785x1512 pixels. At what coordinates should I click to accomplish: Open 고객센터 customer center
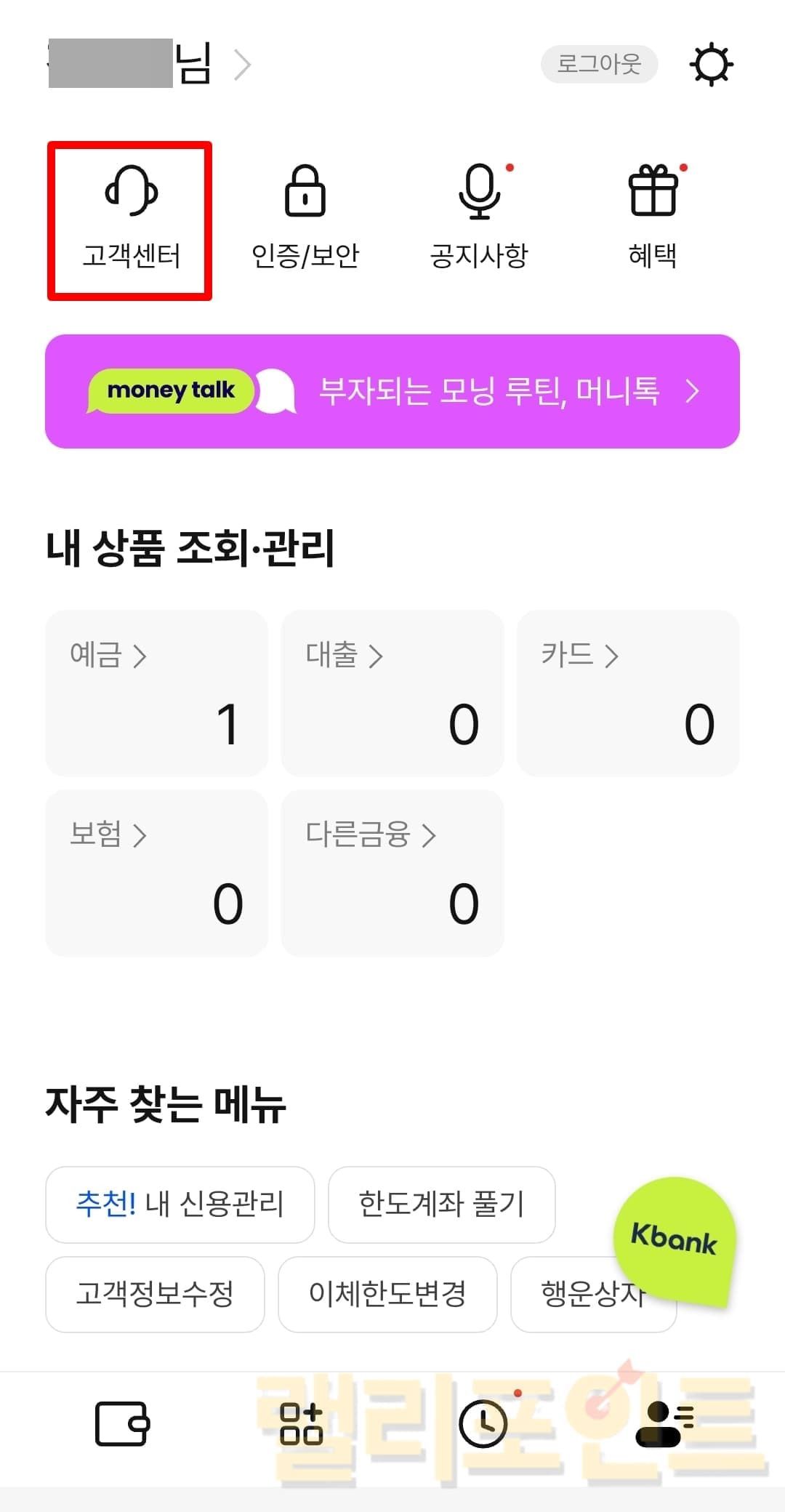[x=130, y=221]
